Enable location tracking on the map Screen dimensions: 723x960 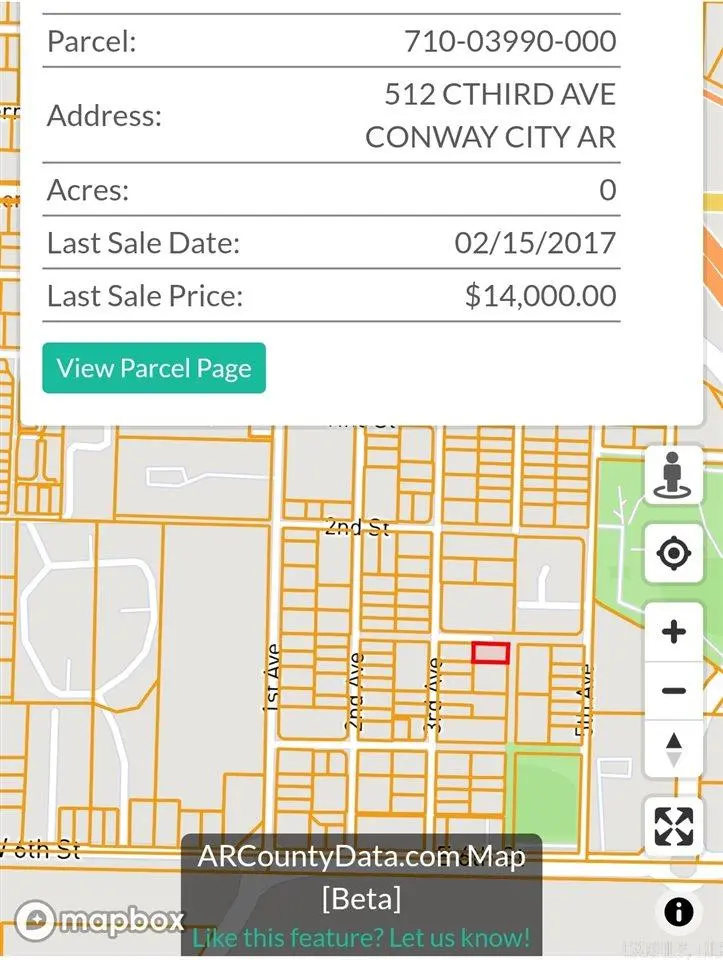(x=673, y=553)
